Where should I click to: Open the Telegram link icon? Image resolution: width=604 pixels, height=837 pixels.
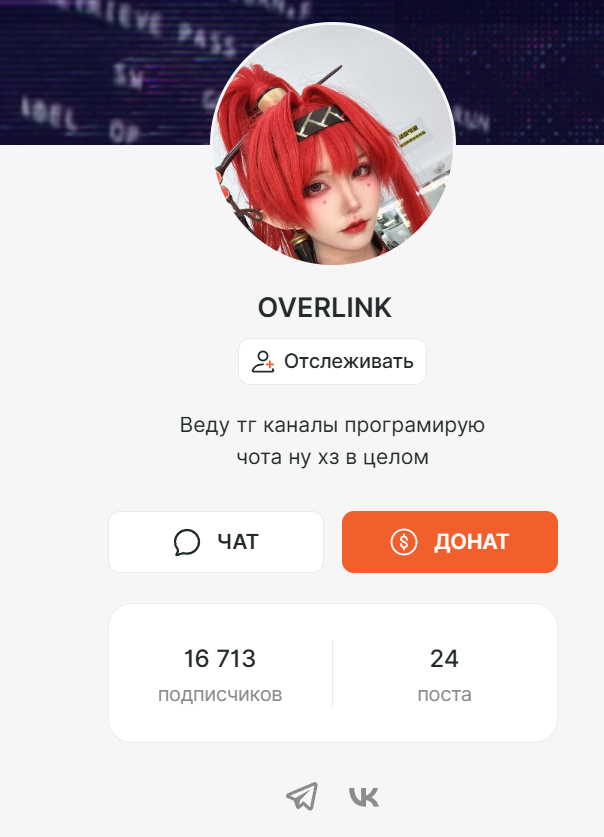coord(302,796)
